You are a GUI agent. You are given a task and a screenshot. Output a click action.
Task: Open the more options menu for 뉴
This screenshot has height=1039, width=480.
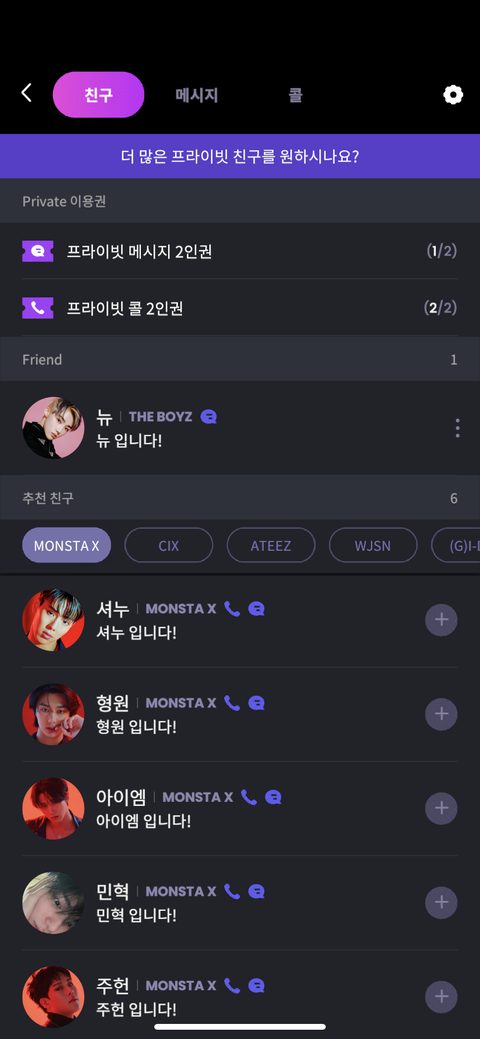pyautogui.click(x=457, y=428)
